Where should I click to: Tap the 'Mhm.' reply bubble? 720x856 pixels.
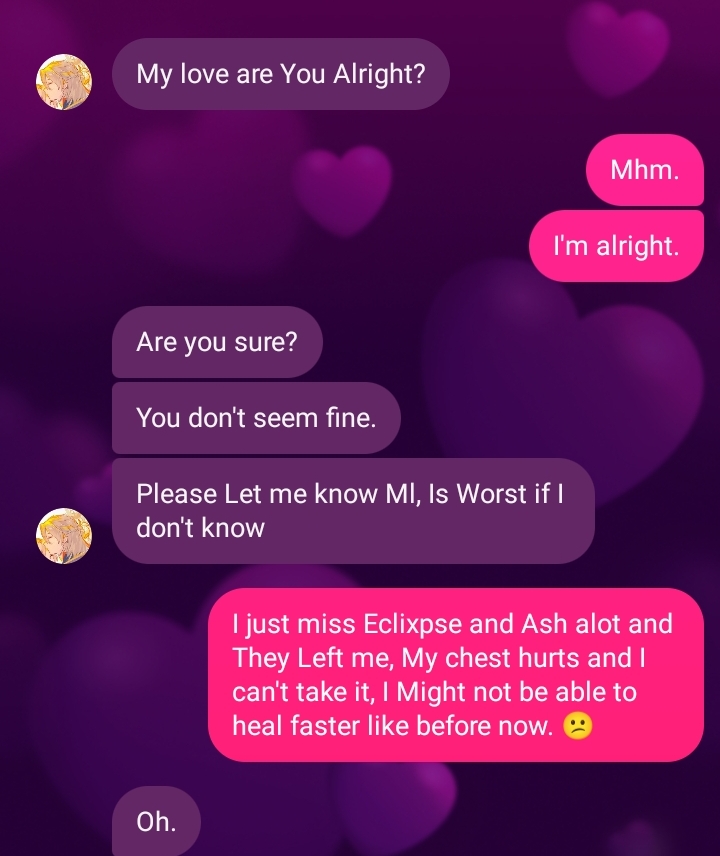644,170
